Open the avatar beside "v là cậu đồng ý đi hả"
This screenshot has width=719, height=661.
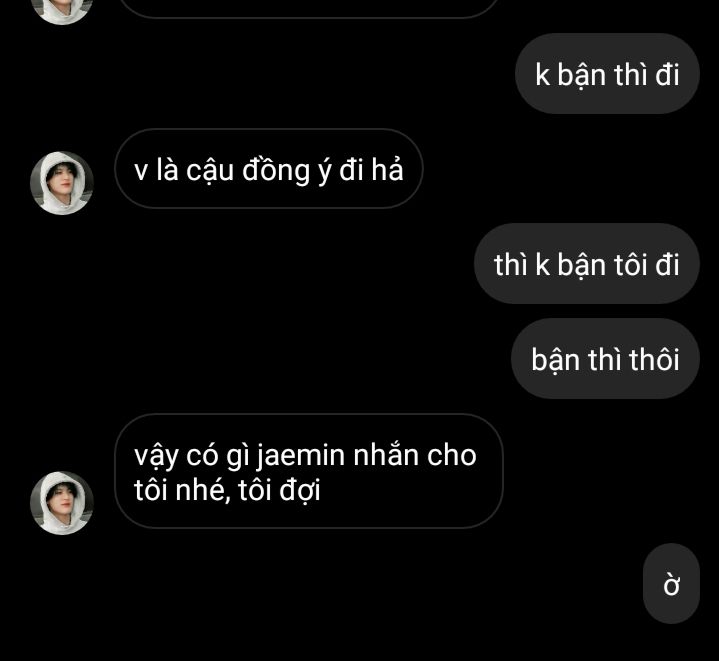click(62, 183)
